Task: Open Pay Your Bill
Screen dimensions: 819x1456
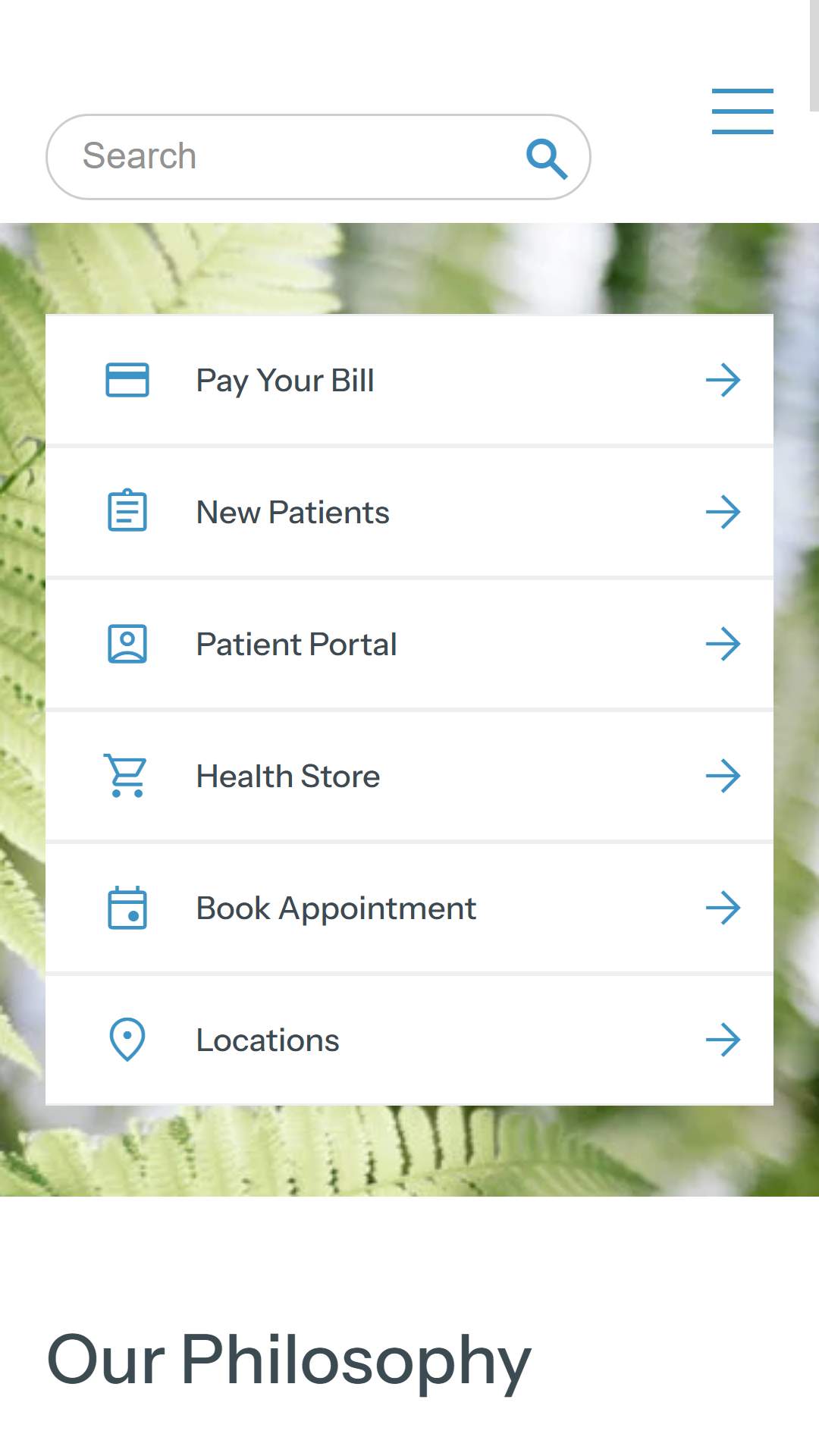Action: [x=409, y=380]
